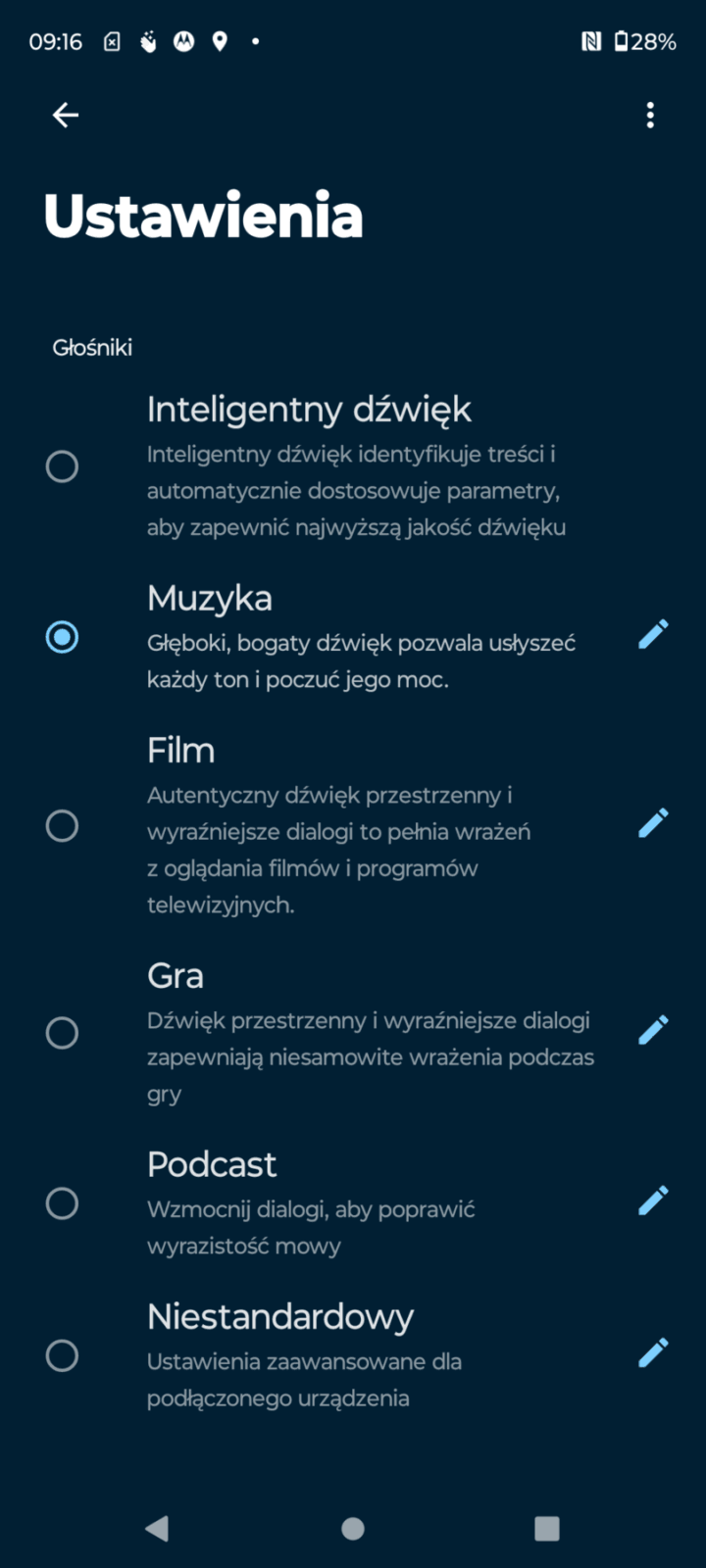Select the Muzyka radio button
The height and width of the screenshot is (1568, 706).
(62, 637)
